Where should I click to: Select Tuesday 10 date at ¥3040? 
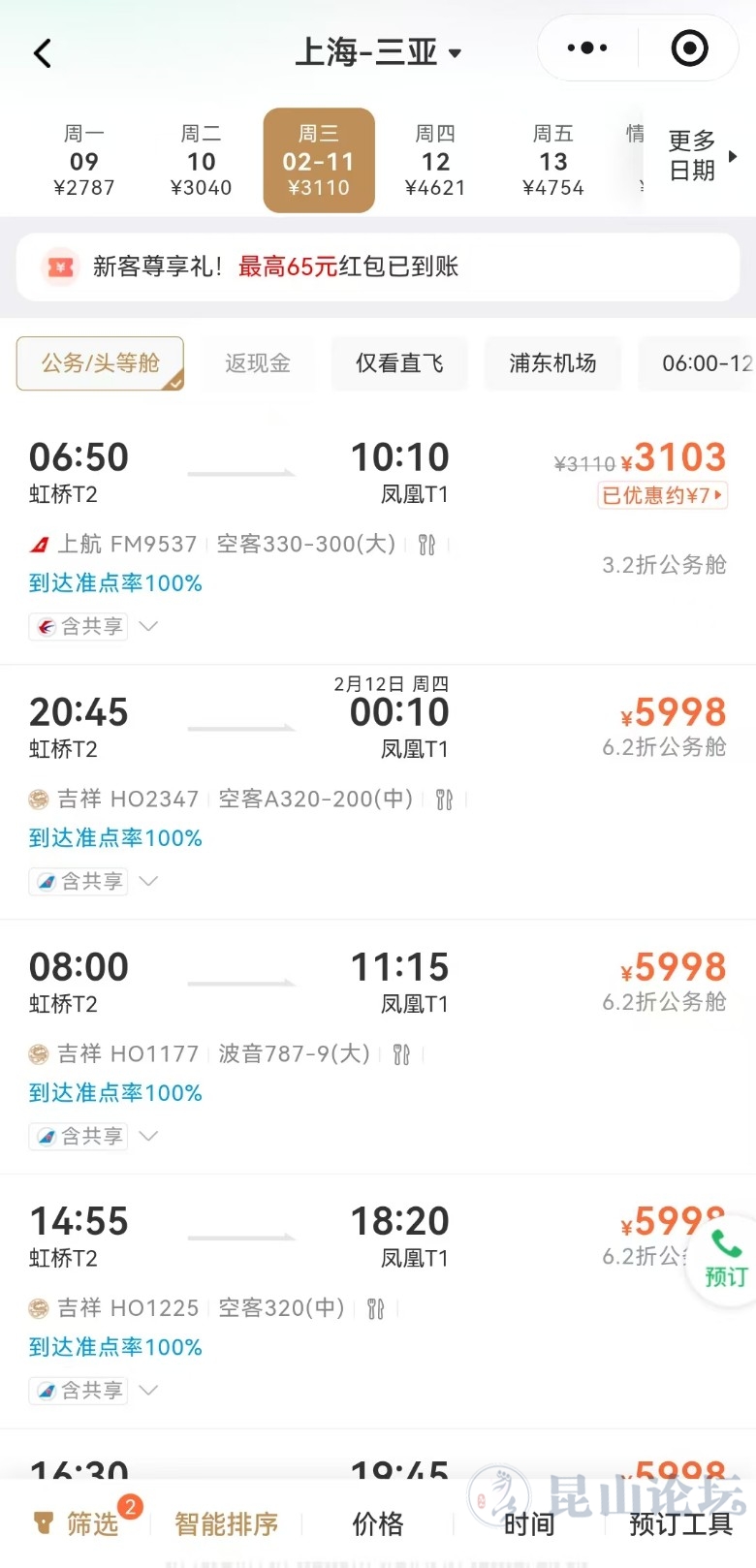[202, 161]
